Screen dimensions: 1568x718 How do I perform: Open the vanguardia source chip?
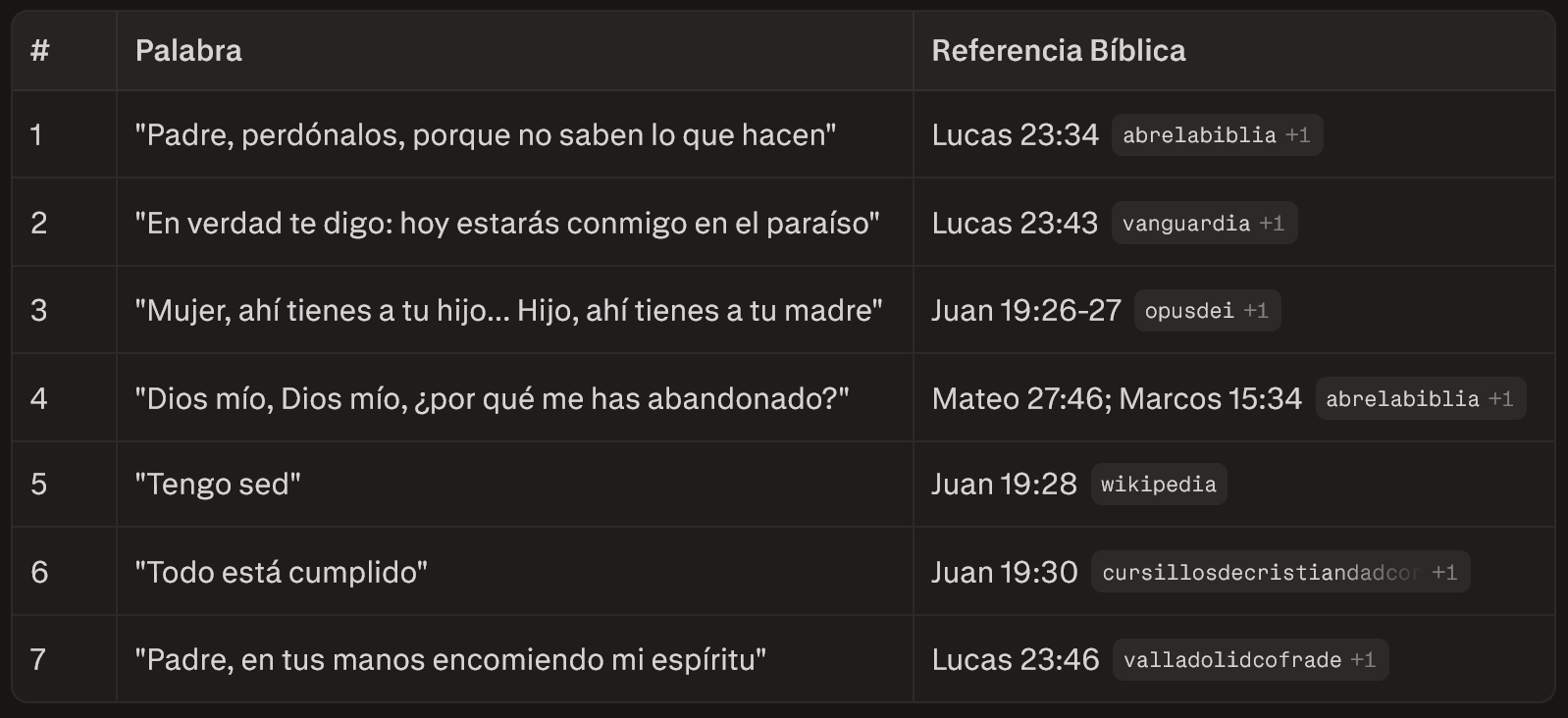pyautogui.click(x=1203, y=224)
